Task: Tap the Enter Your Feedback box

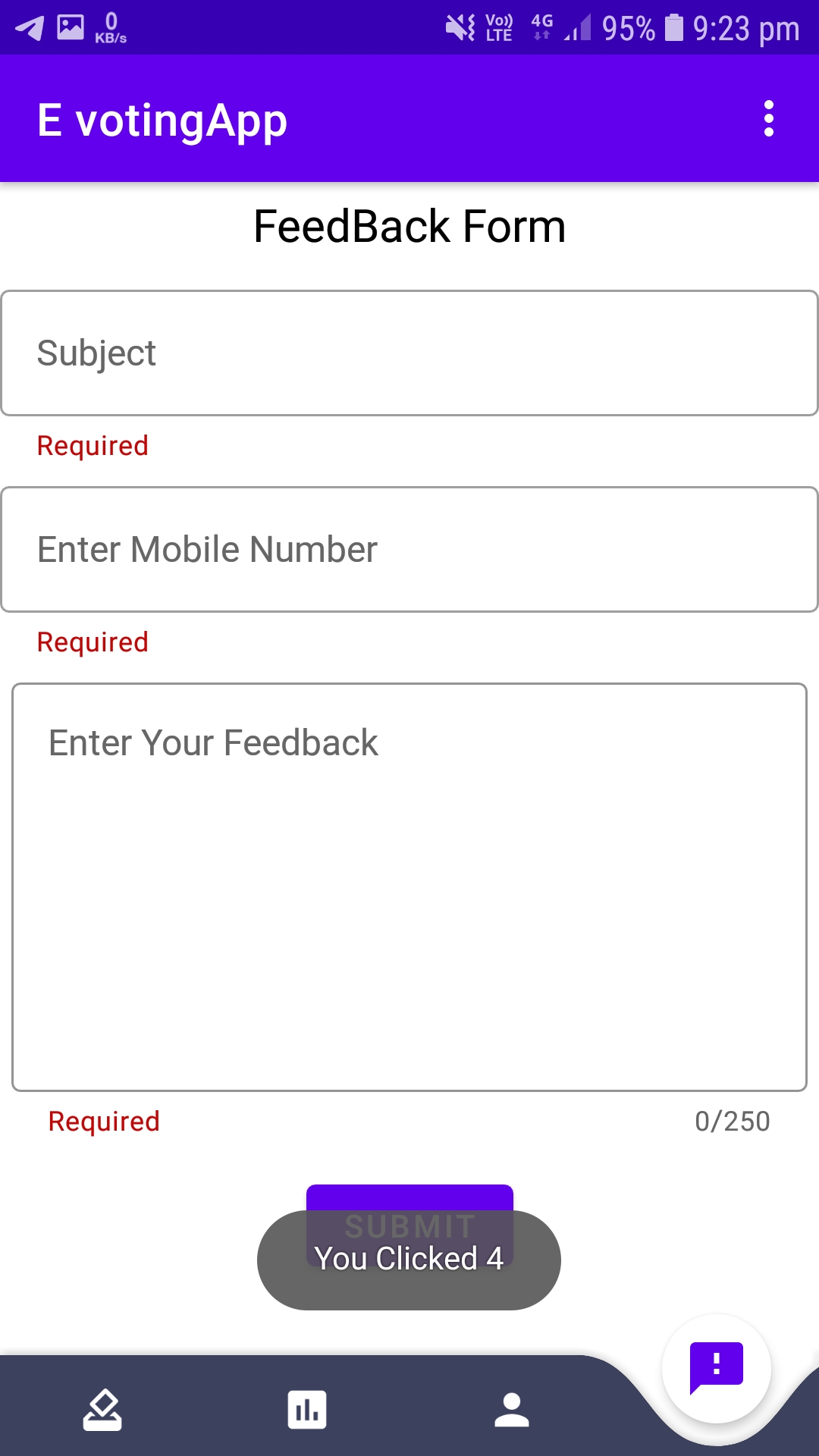Action: 409,887
